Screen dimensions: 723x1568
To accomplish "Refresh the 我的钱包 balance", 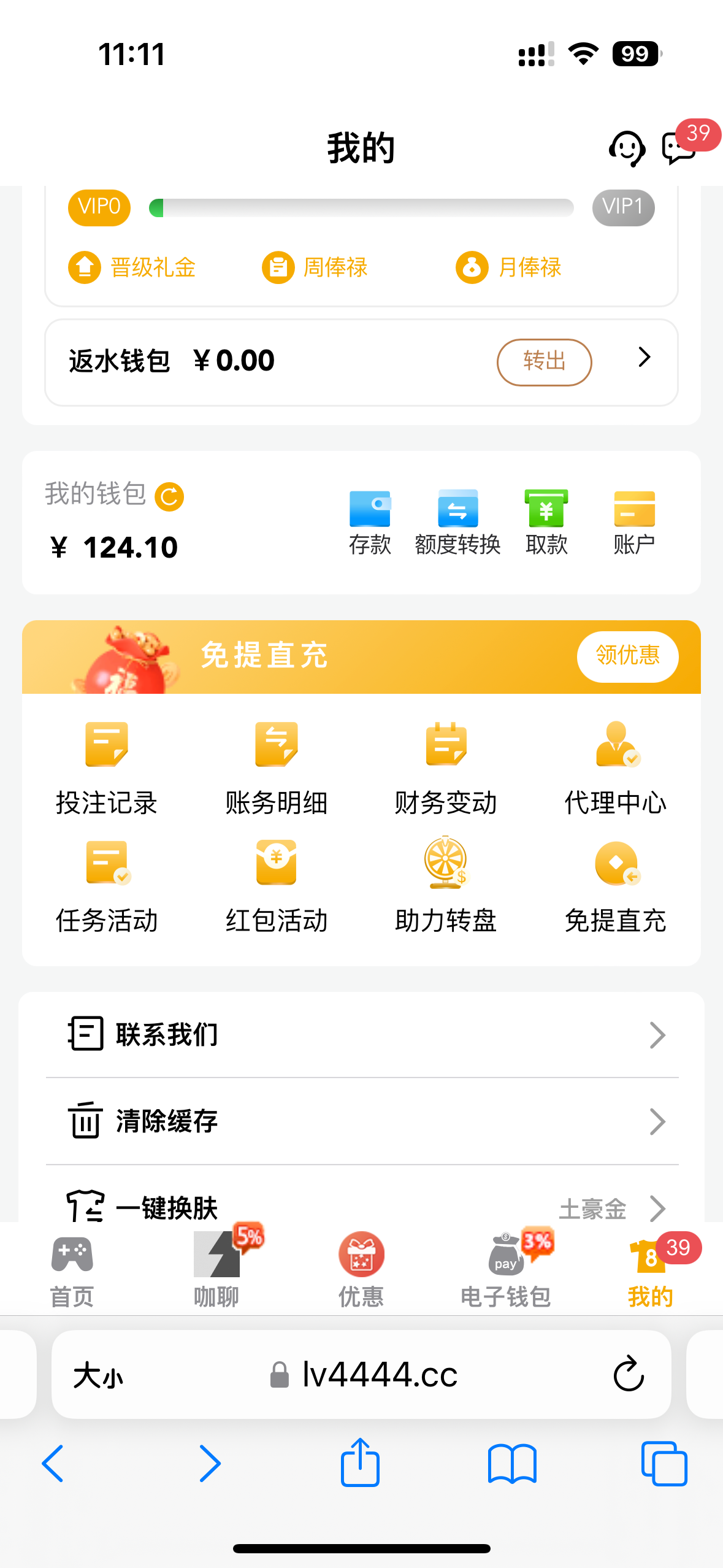I will [x=169, y=497].
